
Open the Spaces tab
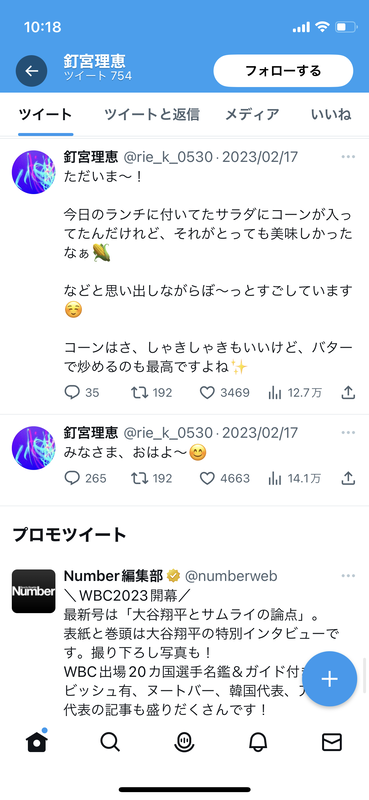[x=184, y=742]
